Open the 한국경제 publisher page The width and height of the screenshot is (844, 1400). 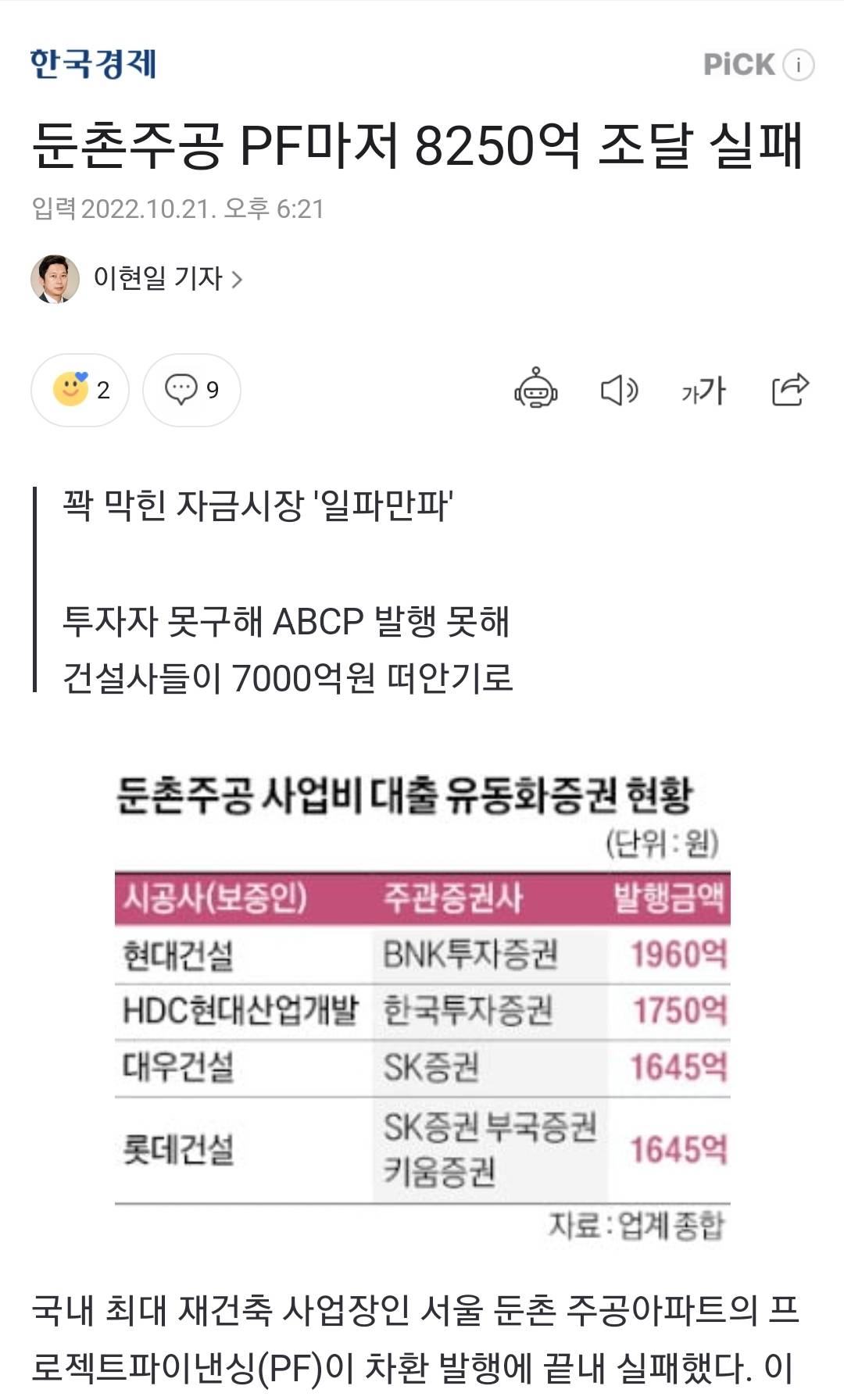pos(93,64)
